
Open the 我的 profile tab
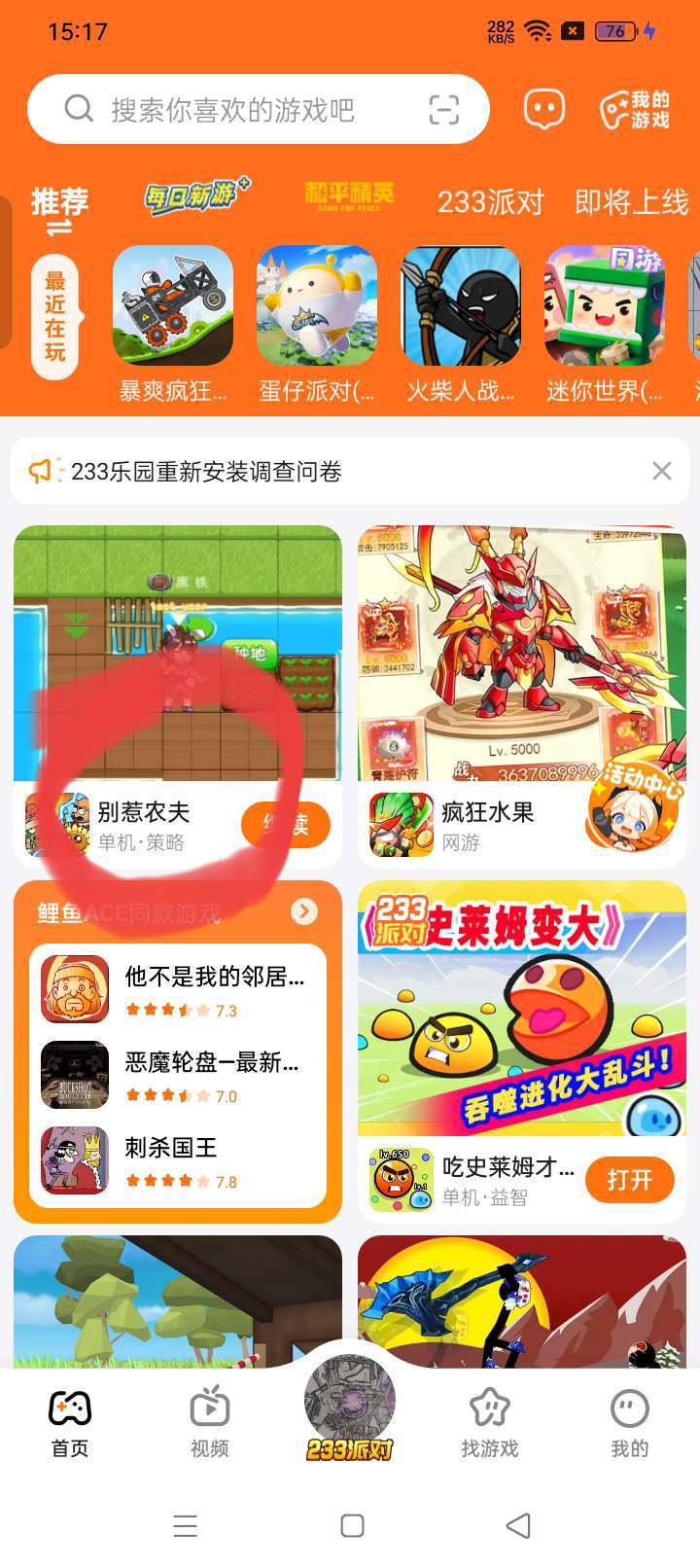(x=629, y=1422)
